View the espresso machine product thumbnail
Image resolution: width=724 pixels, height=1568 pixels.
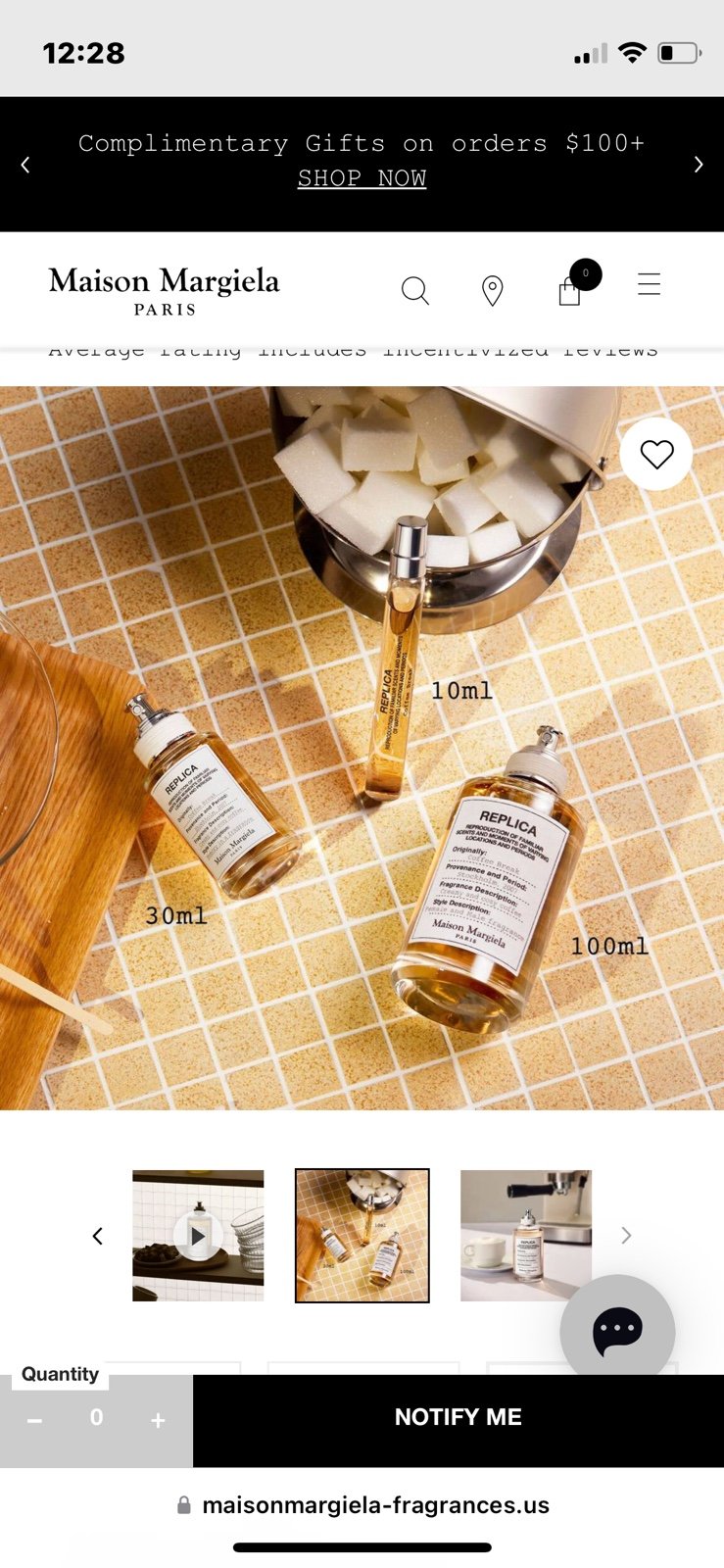click(x=526, y=1236)
